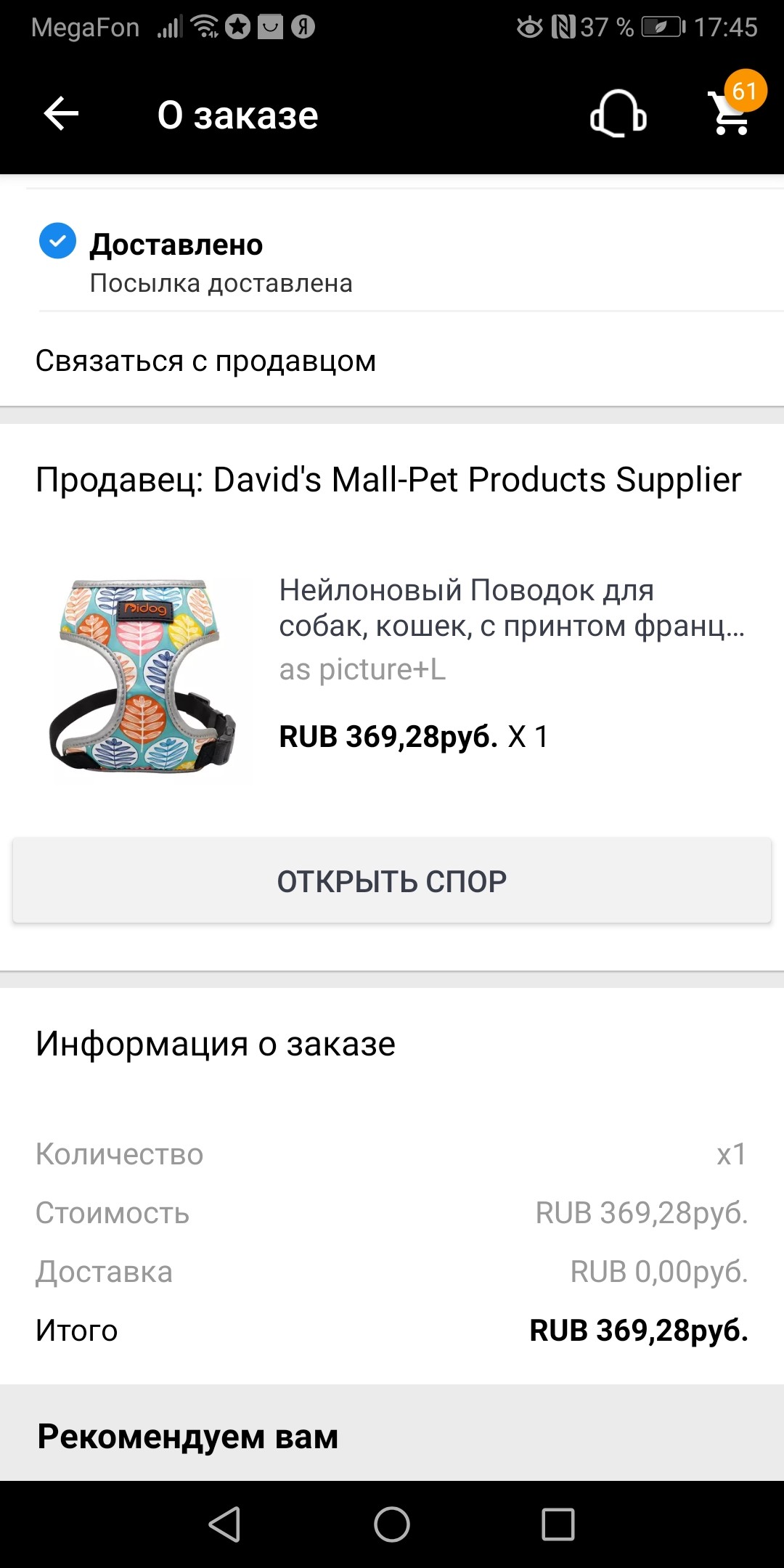The image size is (784, 1568).
Task: Go back from the order details
Action: 61,114
